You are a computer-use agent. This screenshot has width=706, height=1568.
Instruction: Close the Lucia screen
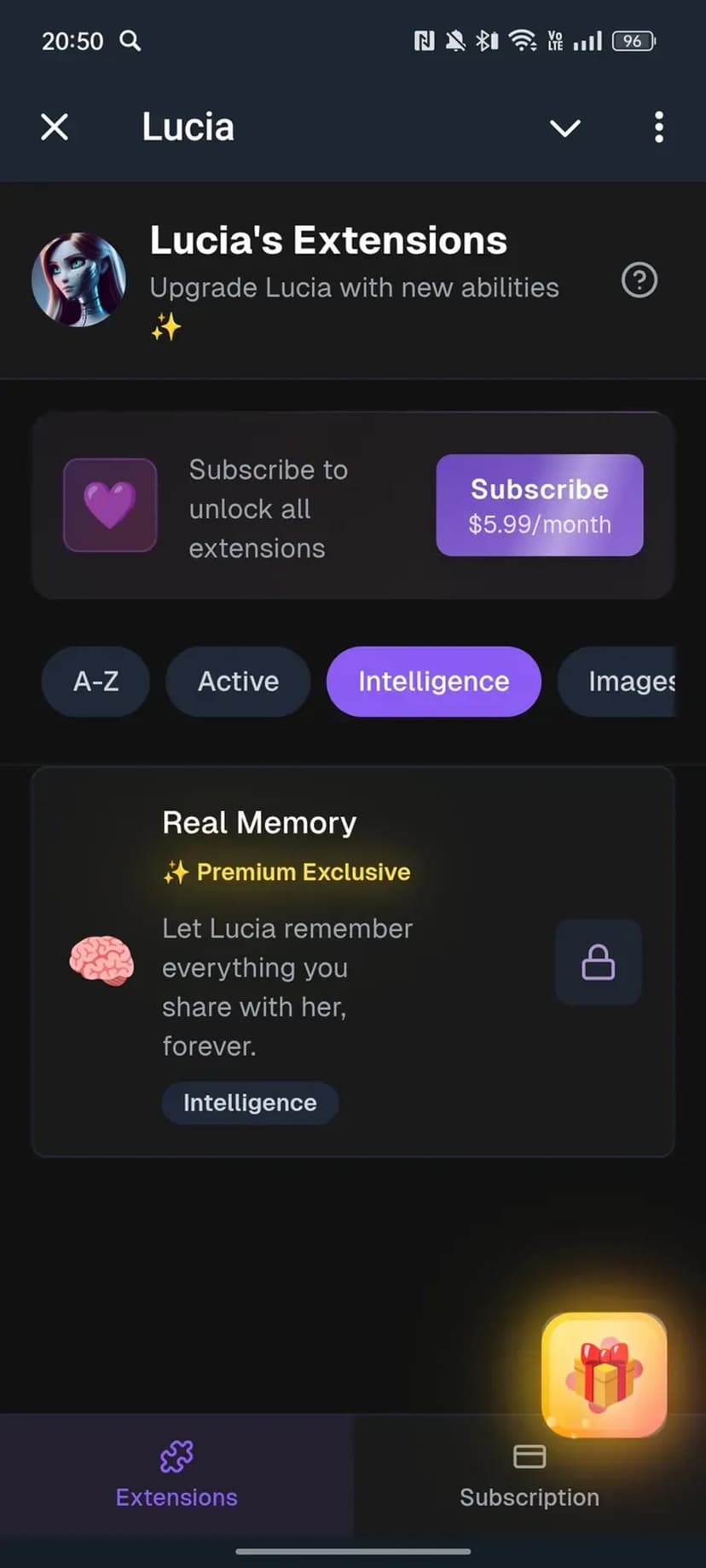(x=55, y=128)
